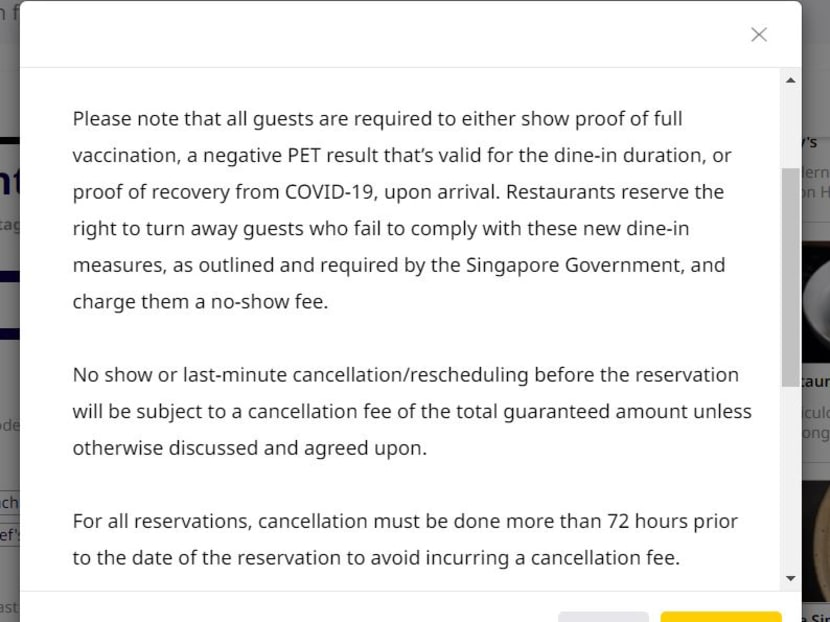Close the reservation policy dialog
Viewport: 830px width, 622px height.
(x=759, y=35)
